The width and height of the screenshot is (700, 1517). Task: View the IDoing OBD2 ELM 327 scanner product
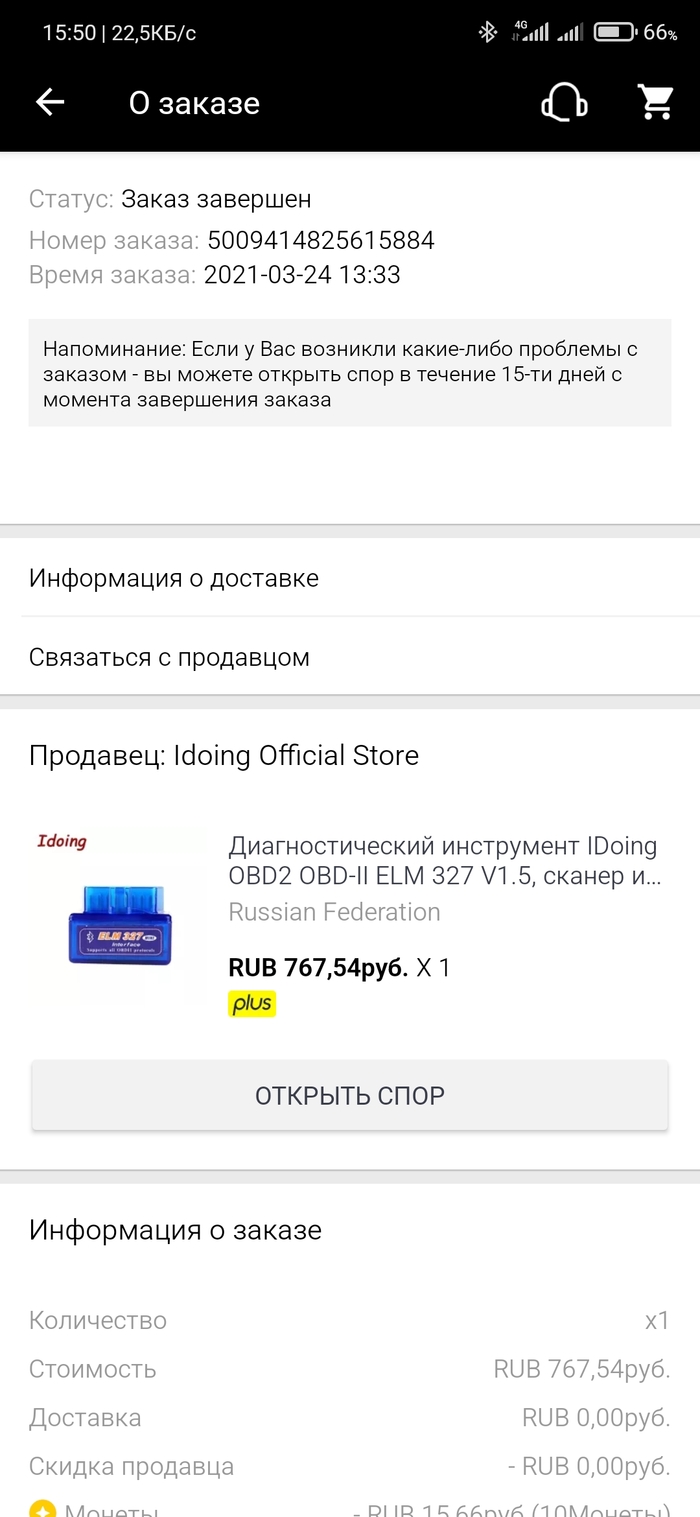click(443, 861)
